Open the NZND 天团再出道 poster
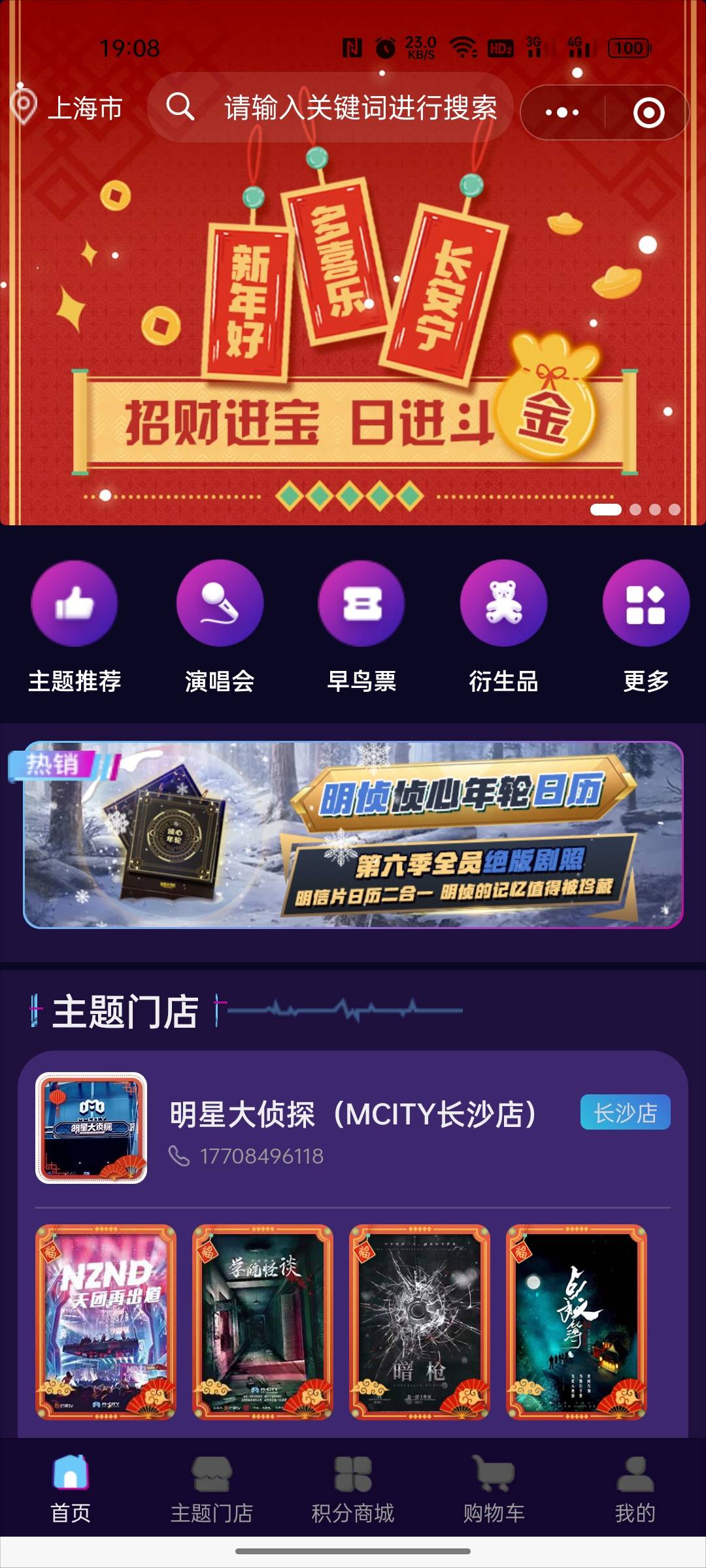706x1568 pixels. tap(106, 1322)
